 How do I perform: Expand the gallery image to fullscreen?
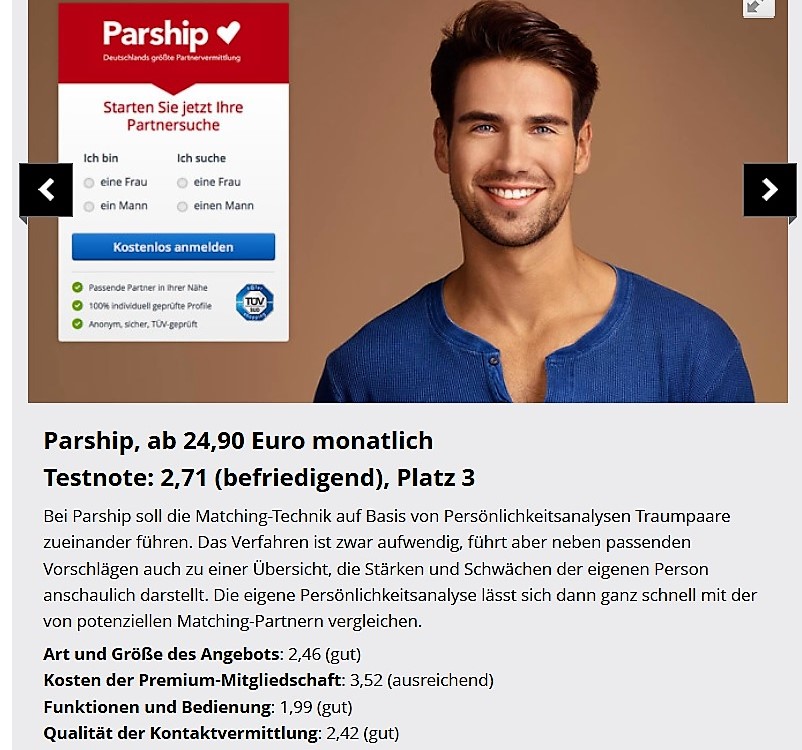pos(759,7)
